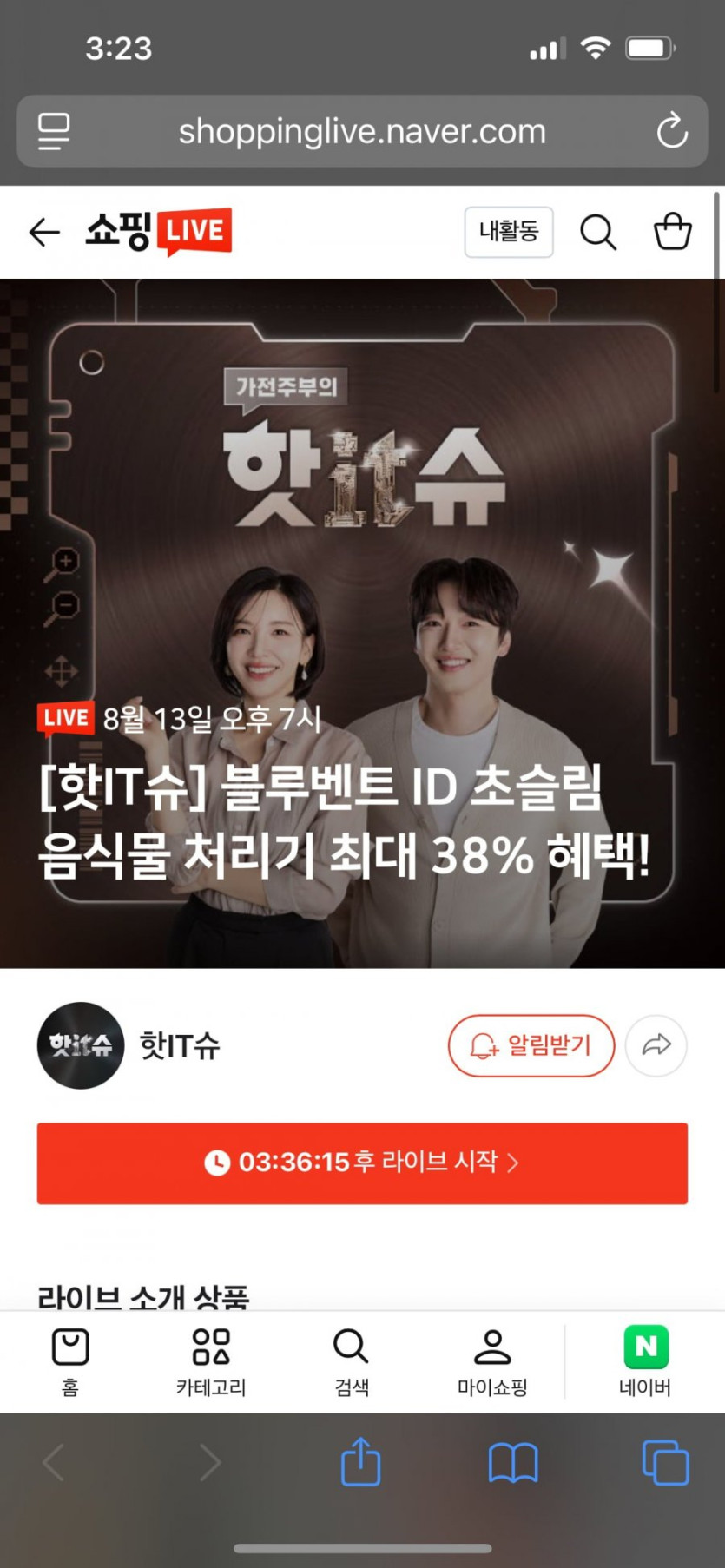Go back with the arrow icon

[x=44, y=232]
